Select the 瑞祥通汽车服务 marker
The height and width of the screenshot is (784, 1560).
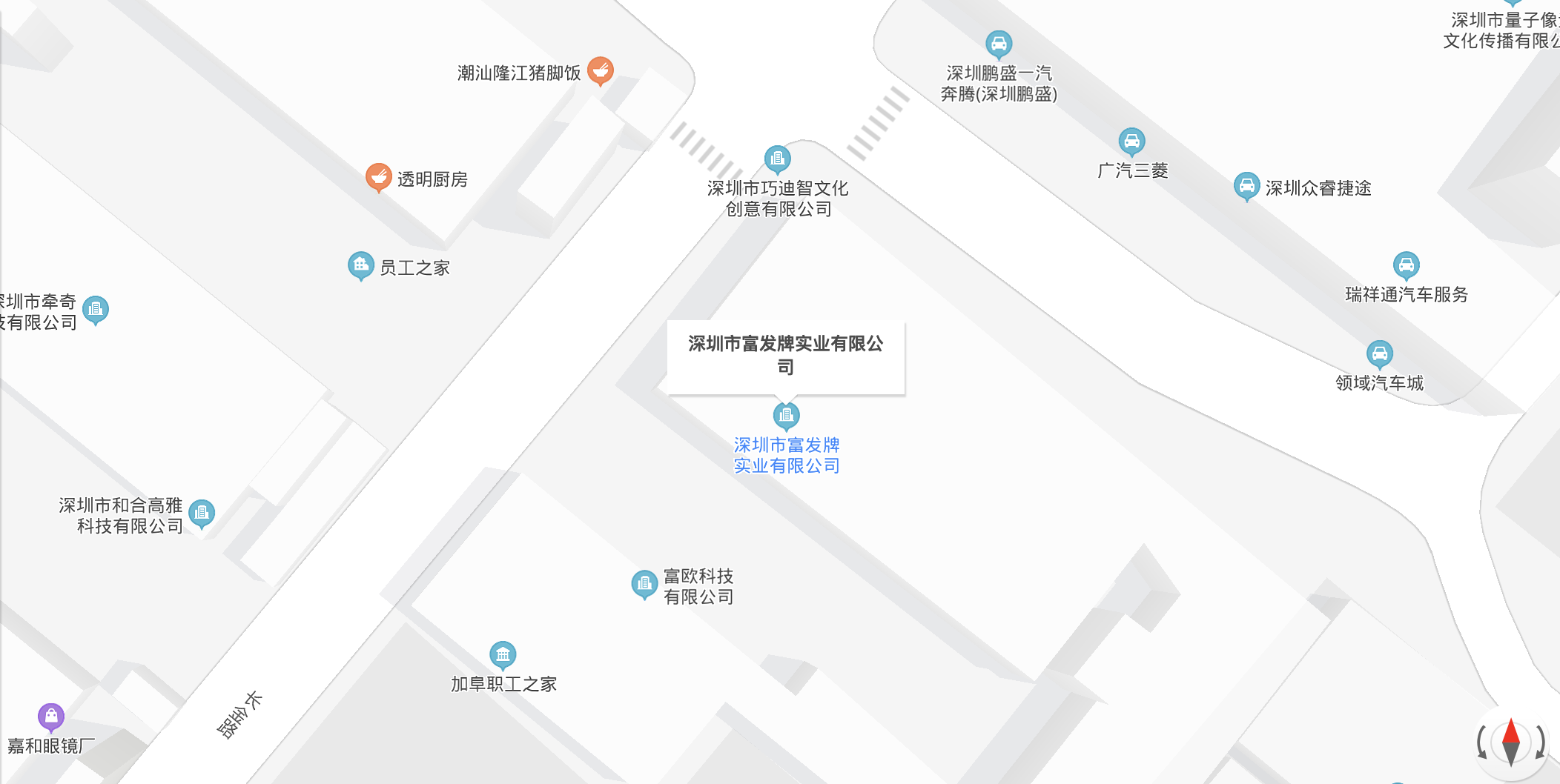1406,265
